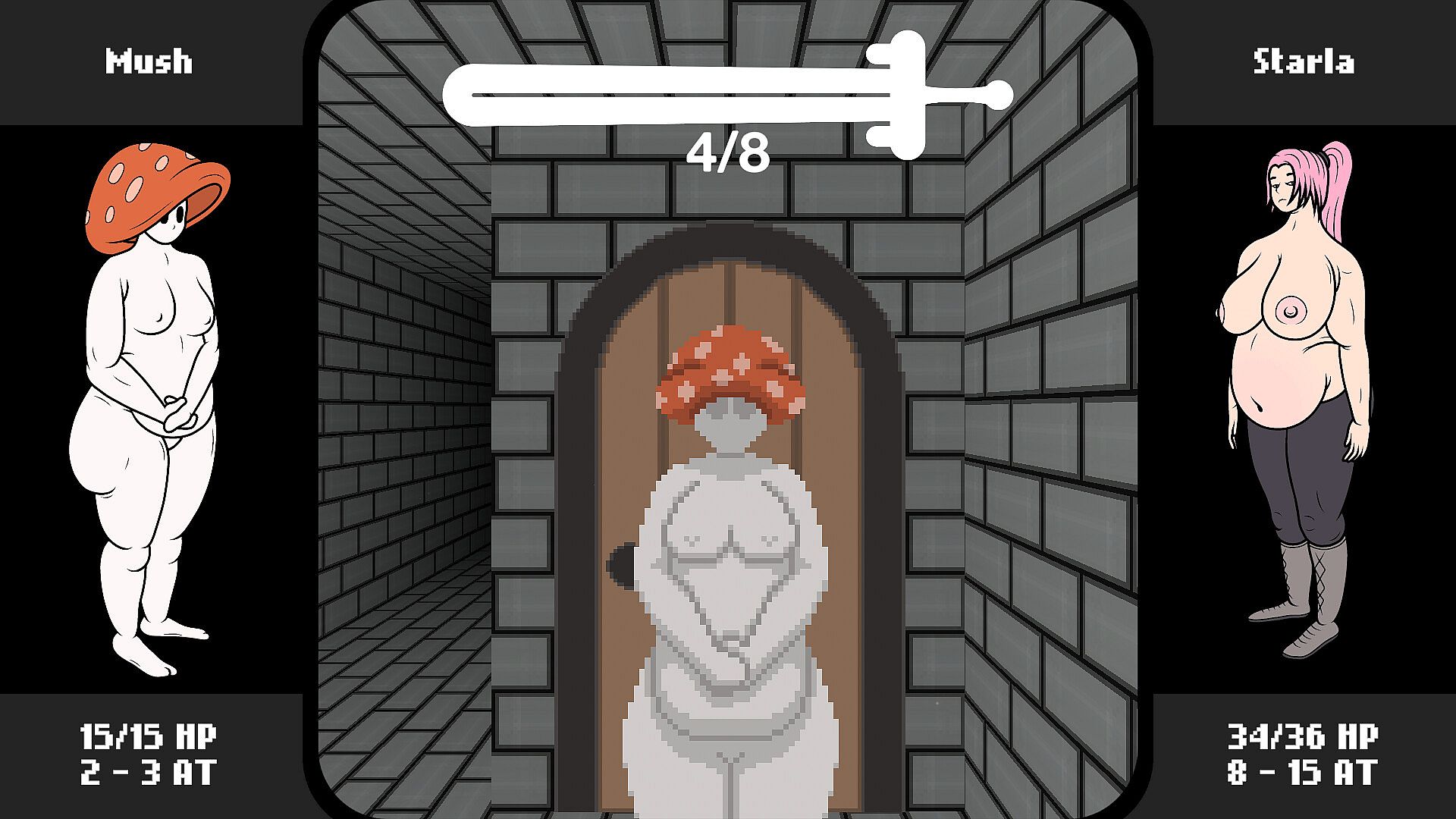This screenshot has height=819, width=1456.
Task: Tap the sword attack gauge showing 4/8
Action: tap(726, 97)
